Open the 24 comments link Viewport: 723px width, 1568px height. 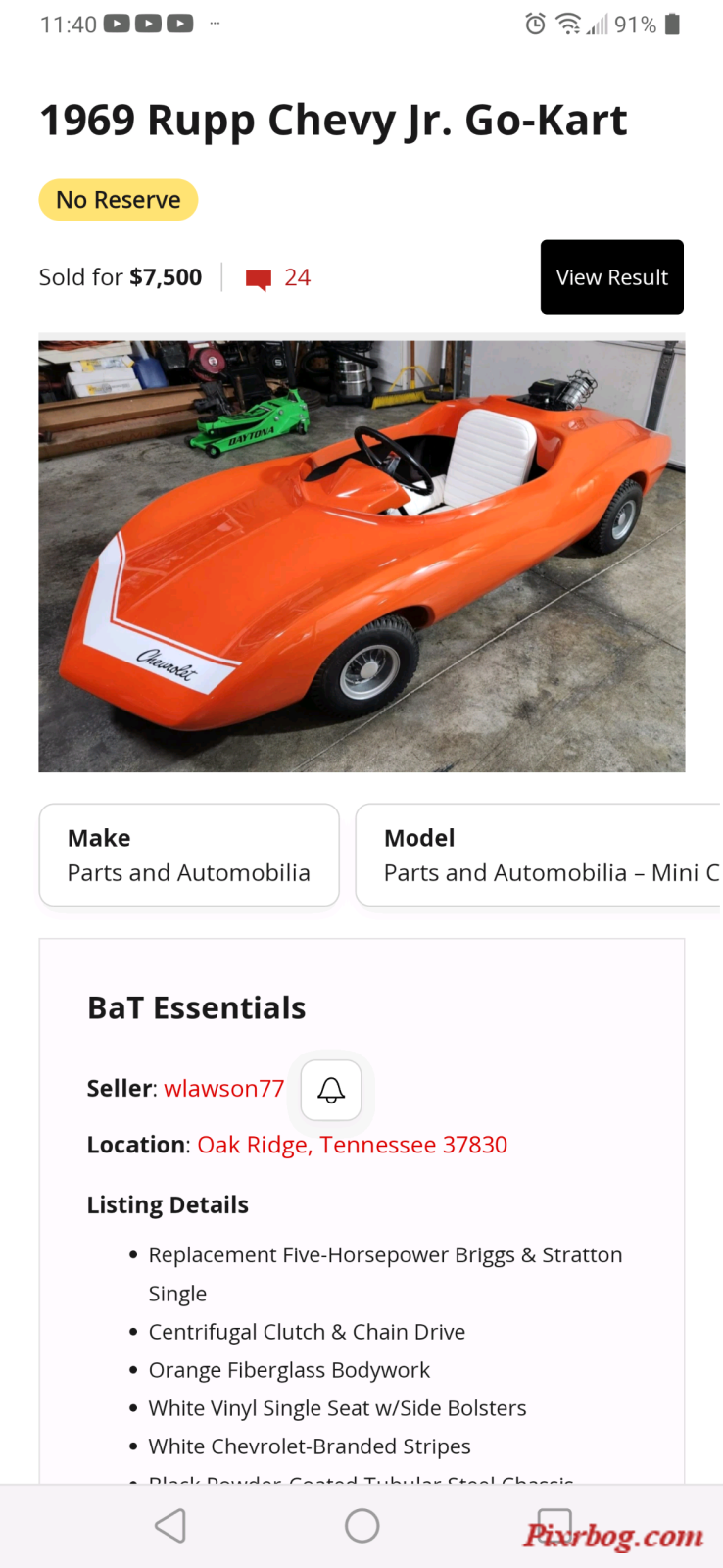coord(278,278)
